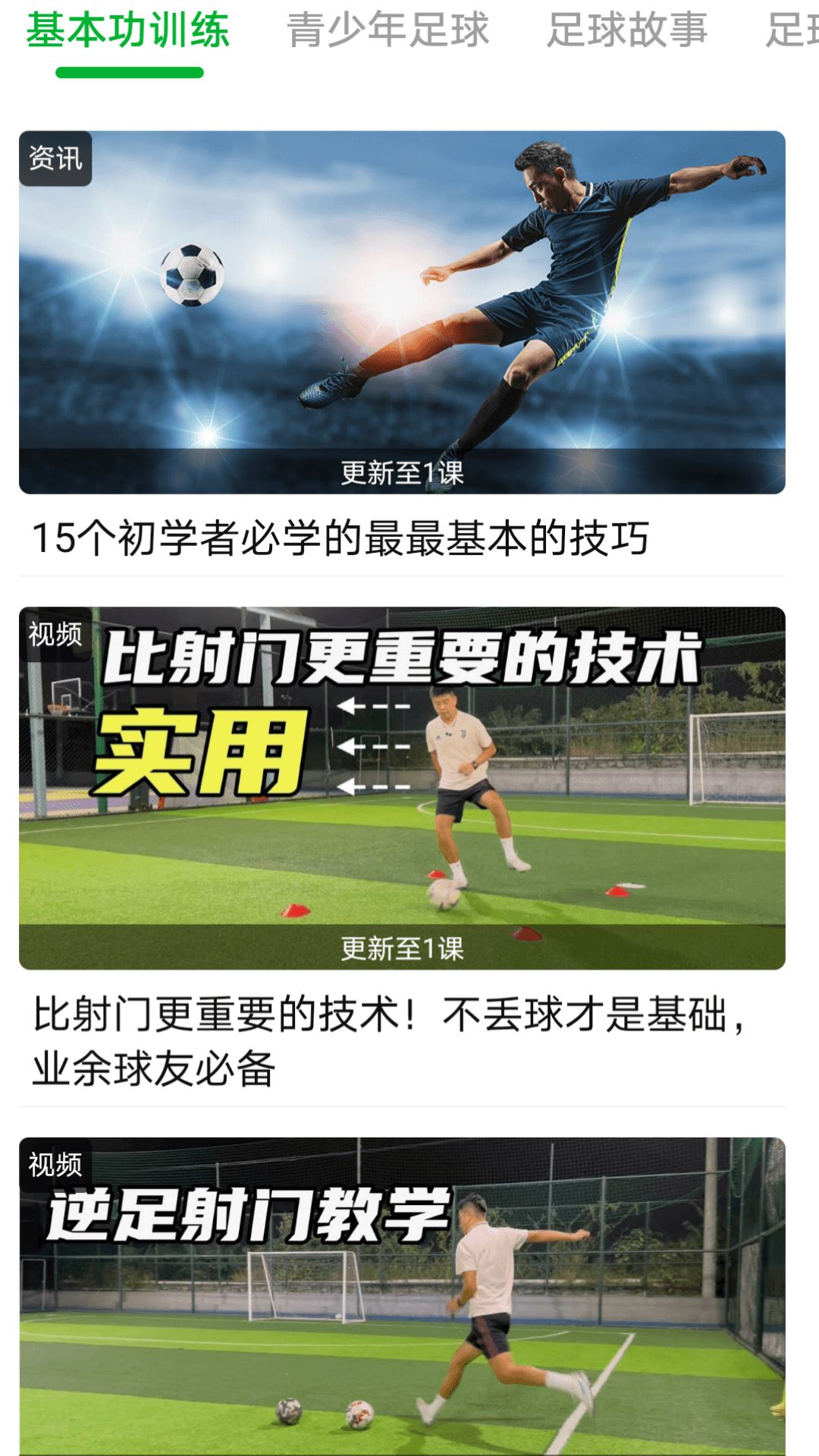Open the 足球故事 tab

(629, 30)
